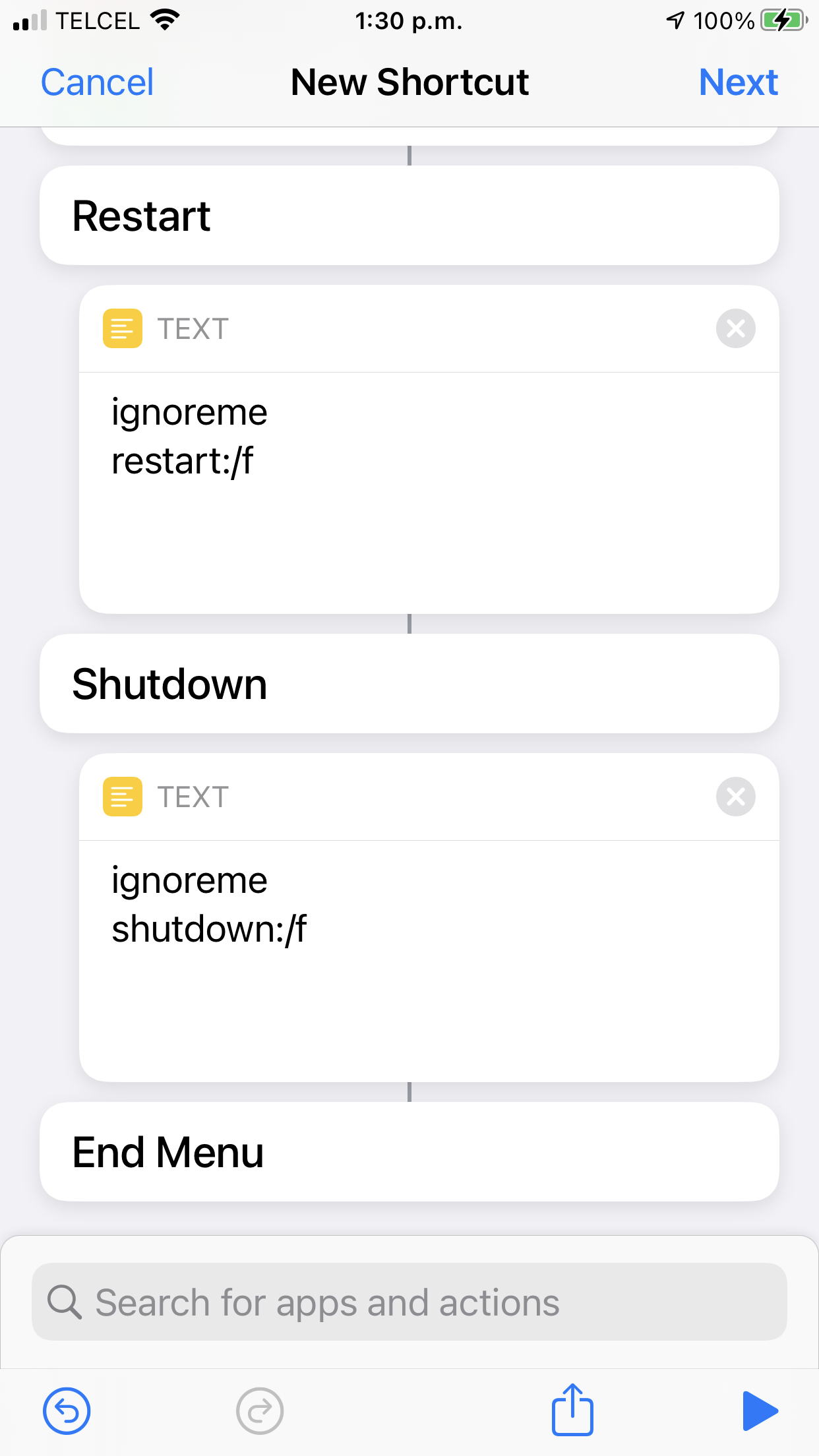
Task: Tap Next to continue
Action: 738,82
